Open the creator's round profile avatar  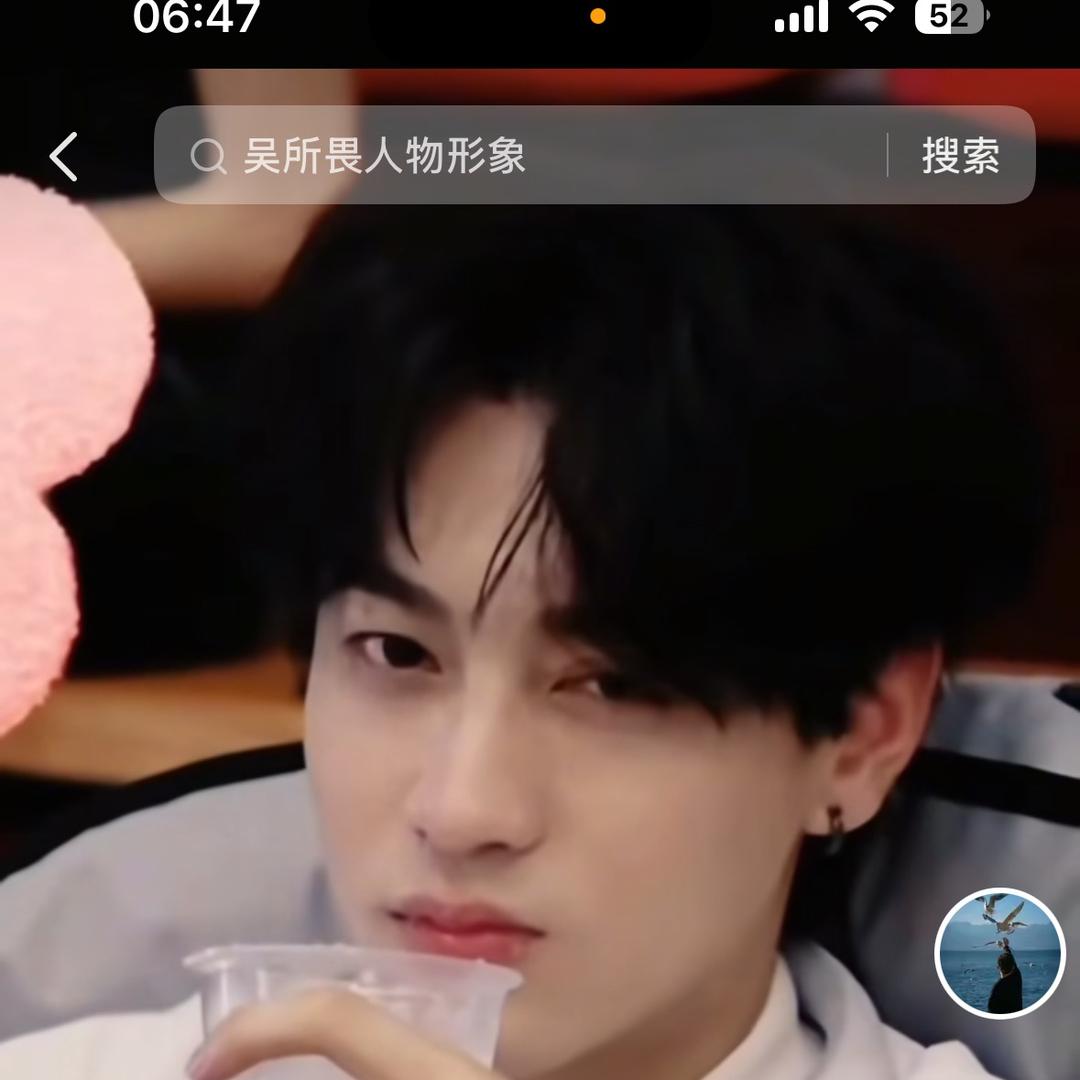(x=1000, y=953)
